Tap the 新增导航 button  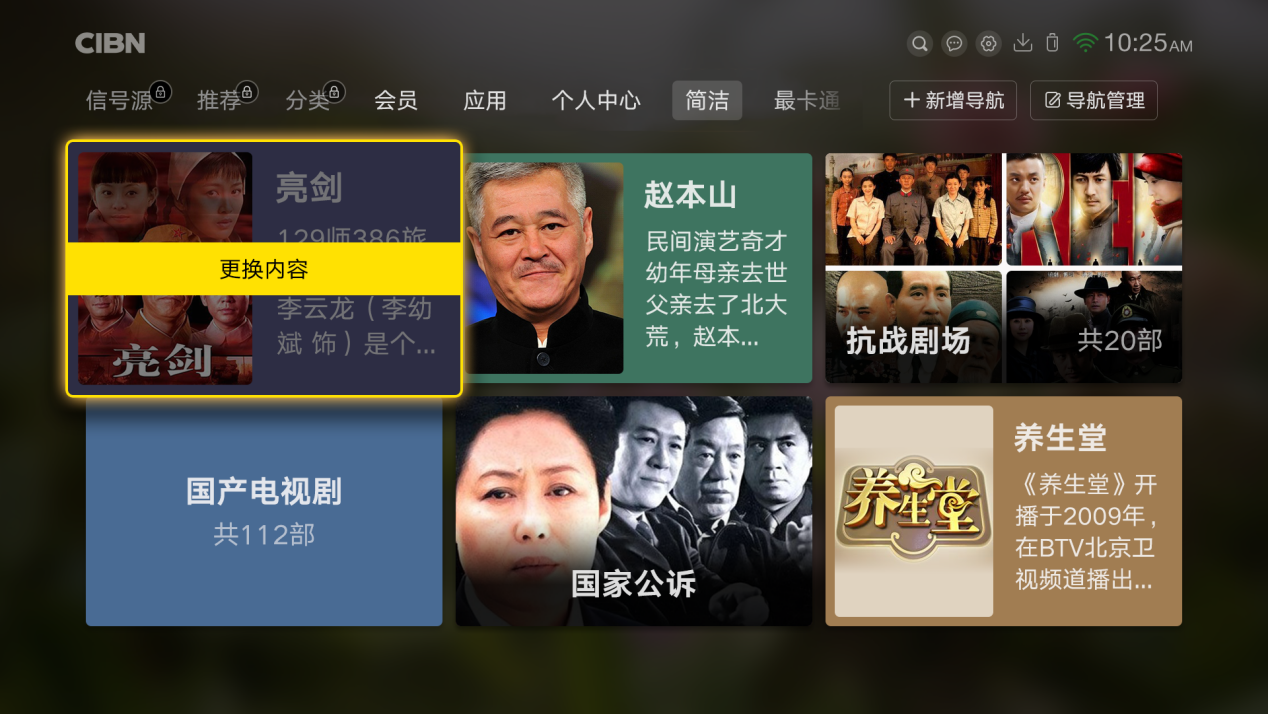[x=953, y=100]
